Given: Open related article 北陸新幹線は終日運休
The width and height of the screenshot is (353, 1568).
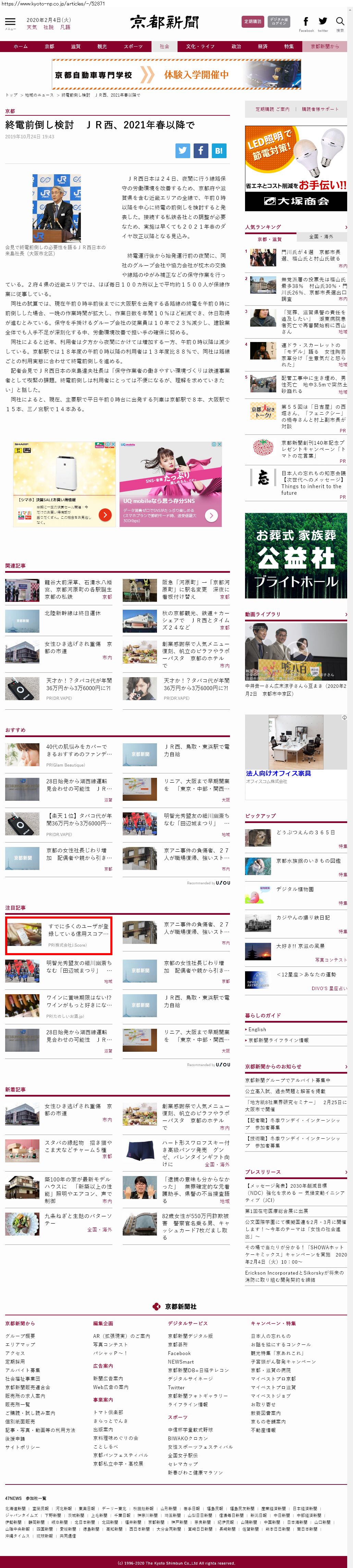Looking at the screenshot, I should coord(73,613).
